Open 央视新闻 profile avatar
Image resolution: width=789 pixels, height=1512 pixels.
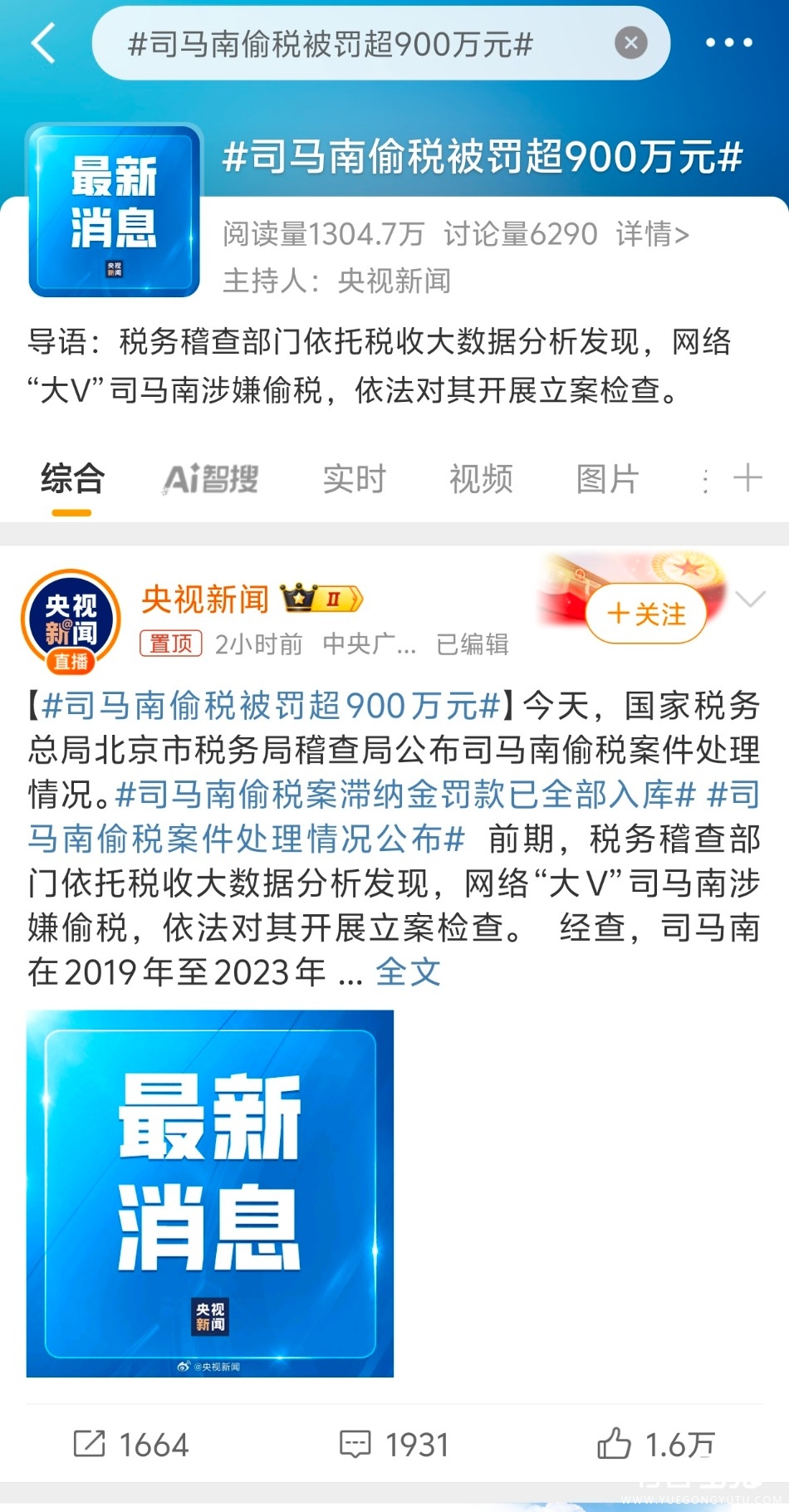tap(71, 619)
